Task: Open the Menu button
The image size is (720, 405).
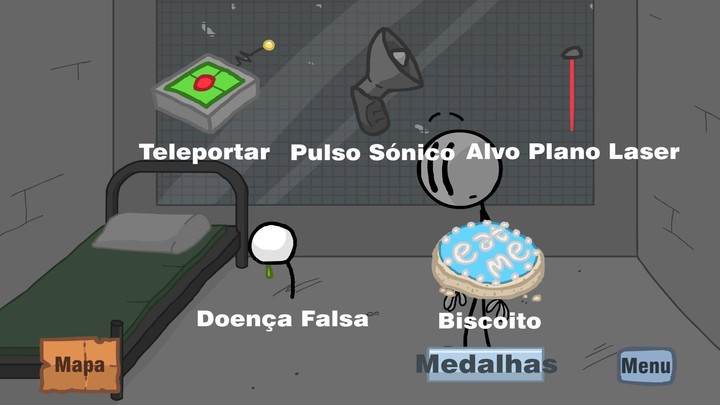Action: 645,366
